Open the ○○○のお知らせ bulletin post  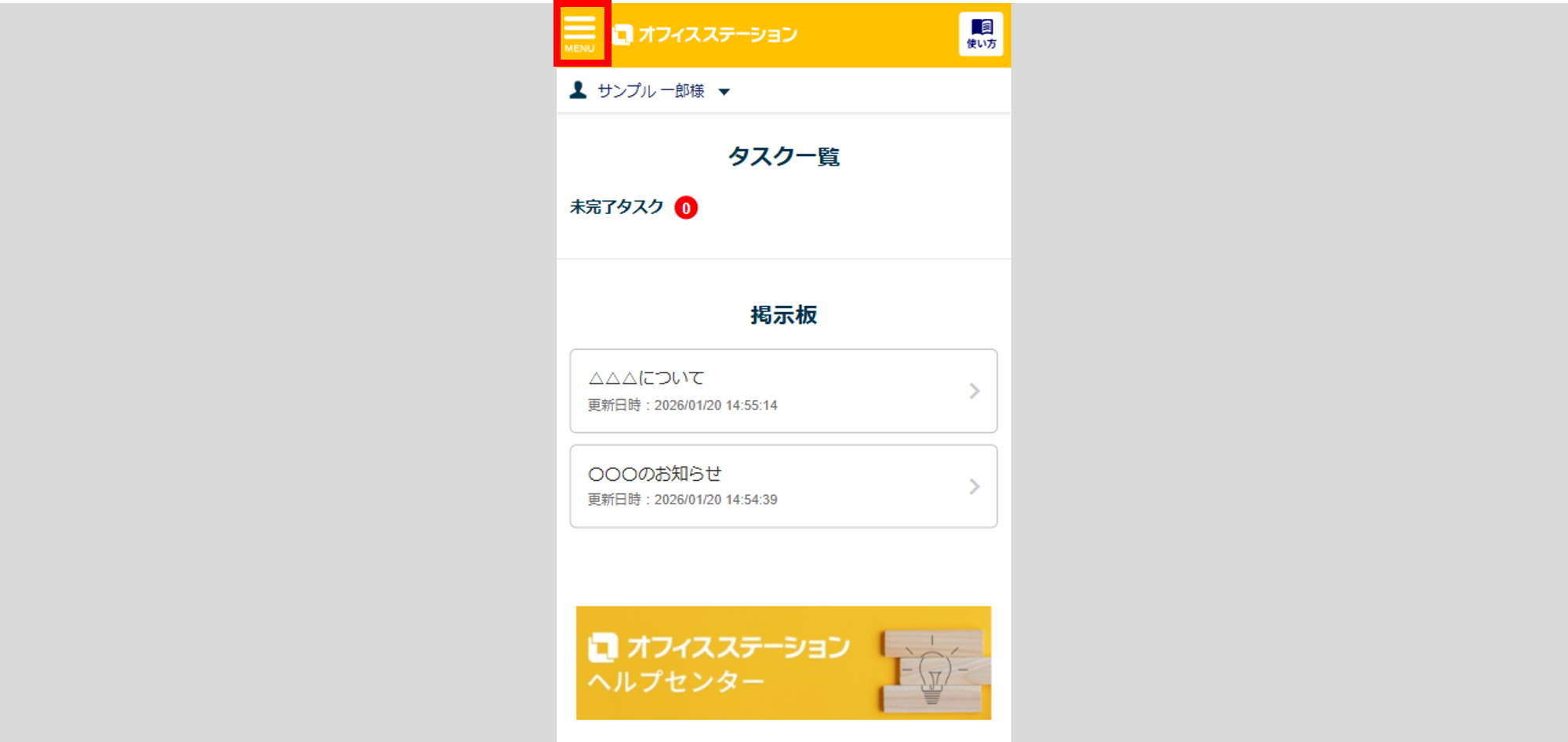783,486
